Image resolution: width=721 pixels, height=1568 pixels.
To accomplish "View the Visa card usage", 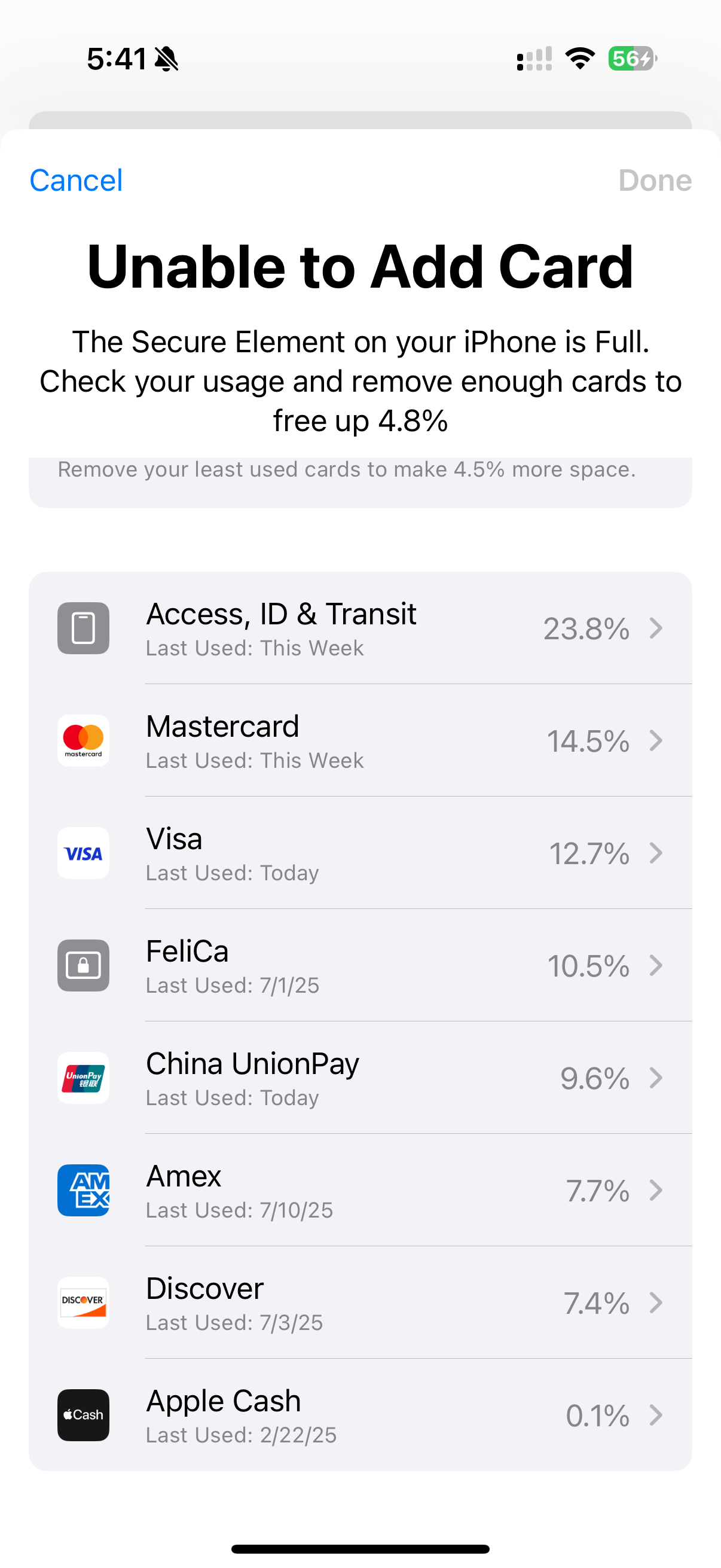I will point(360,853).
